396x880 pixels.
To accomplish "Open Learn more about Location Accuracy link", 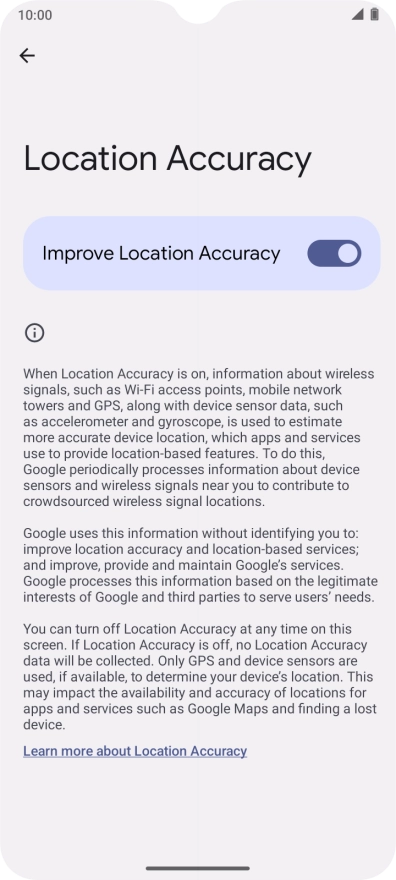I will coord(135,751).
